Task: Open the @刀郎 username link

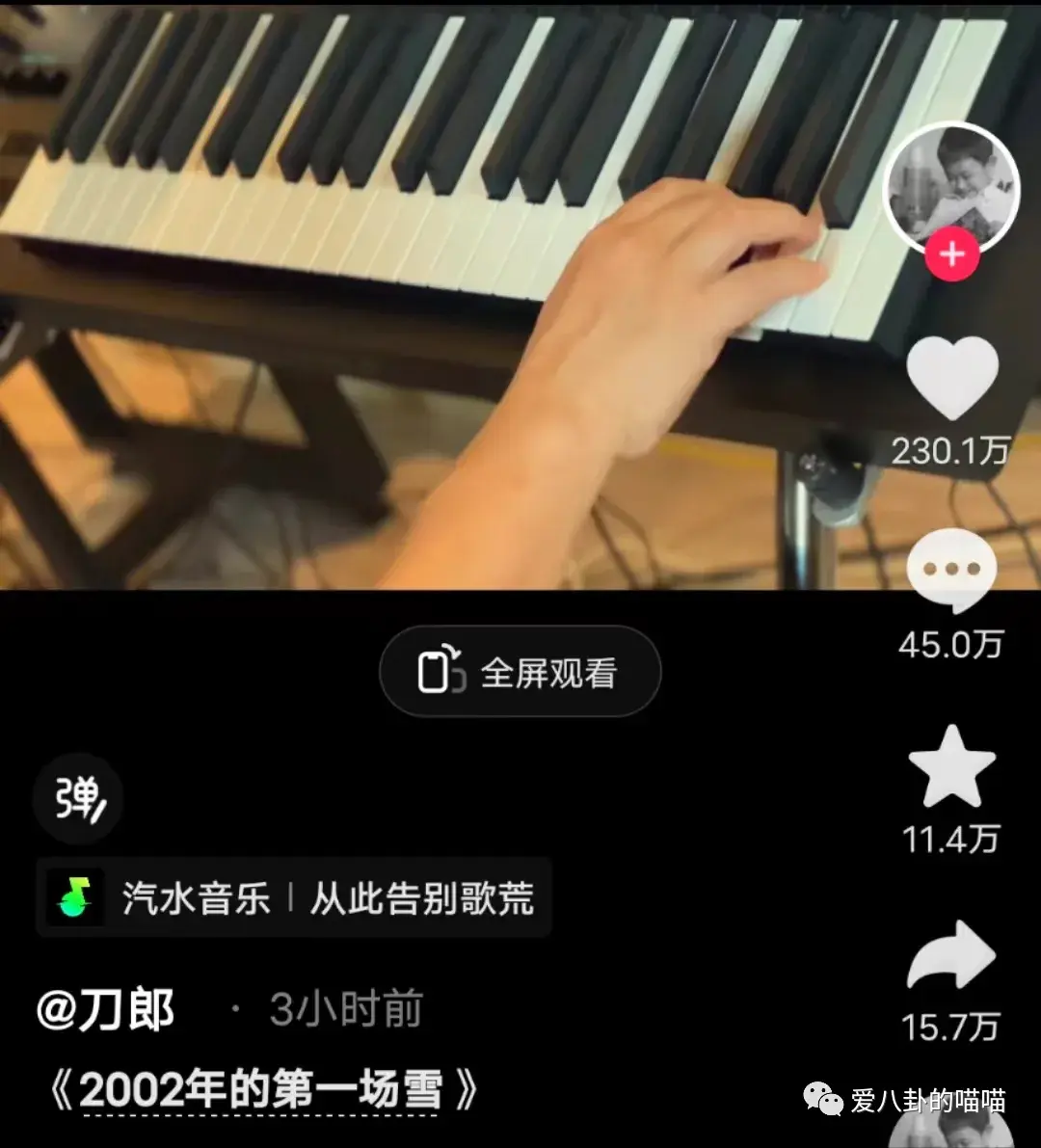Action: click(x=106, y=1010)
